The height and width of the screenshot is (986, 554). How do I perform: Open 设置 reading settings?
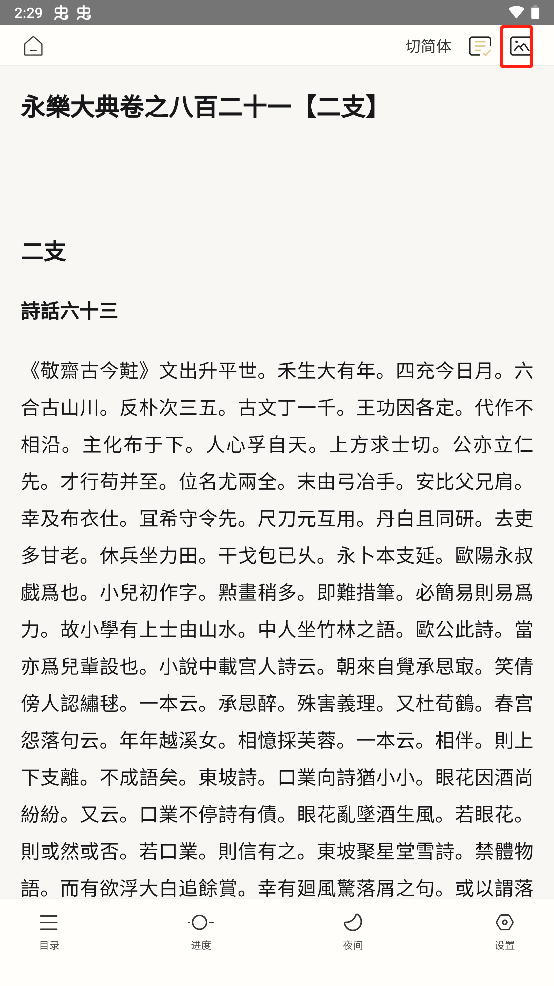click(x=504, y=931)
